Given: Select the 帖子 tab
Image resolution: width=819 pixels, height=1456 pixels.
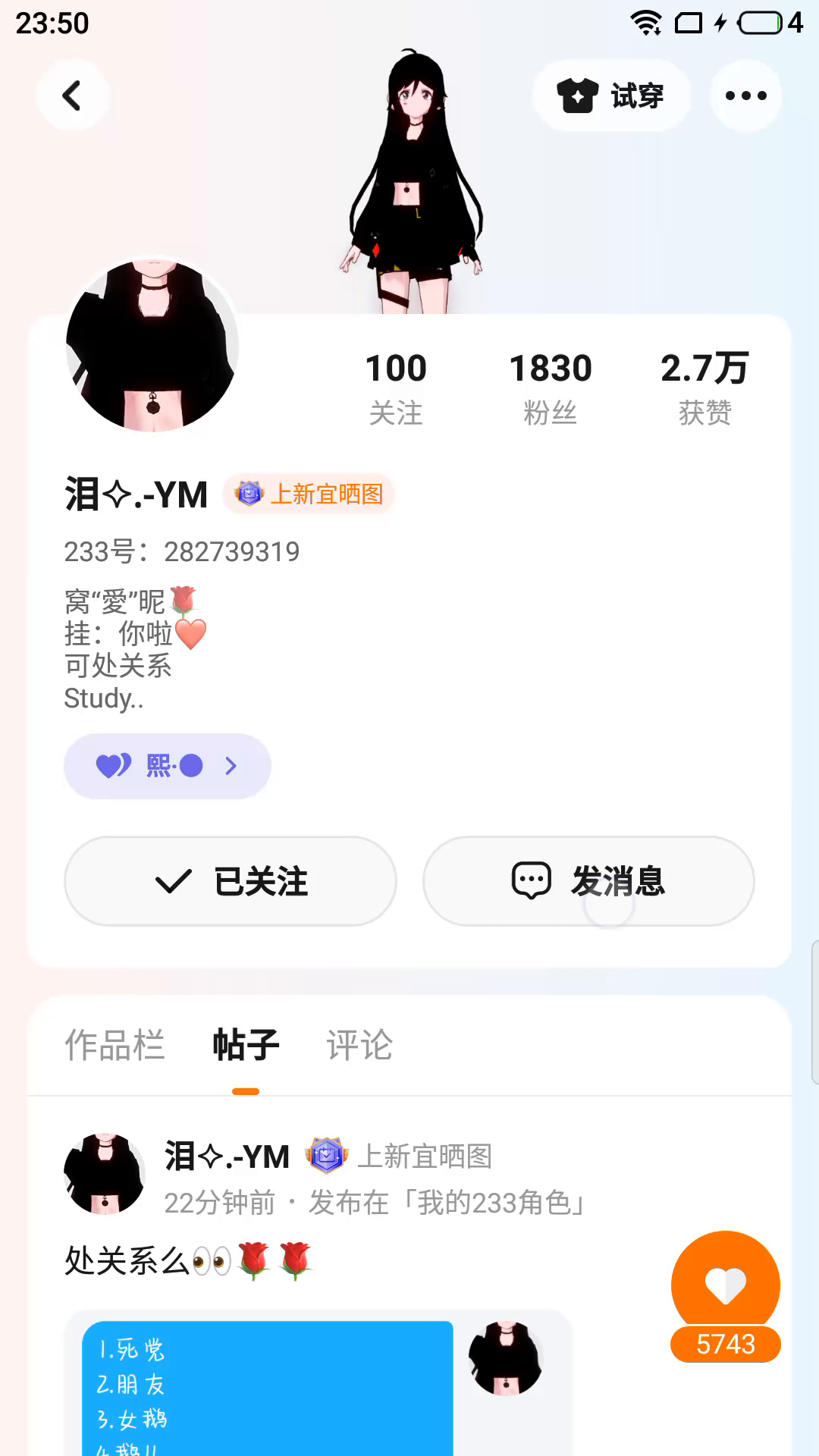Looking at the screenshot, I should 246,1045.
